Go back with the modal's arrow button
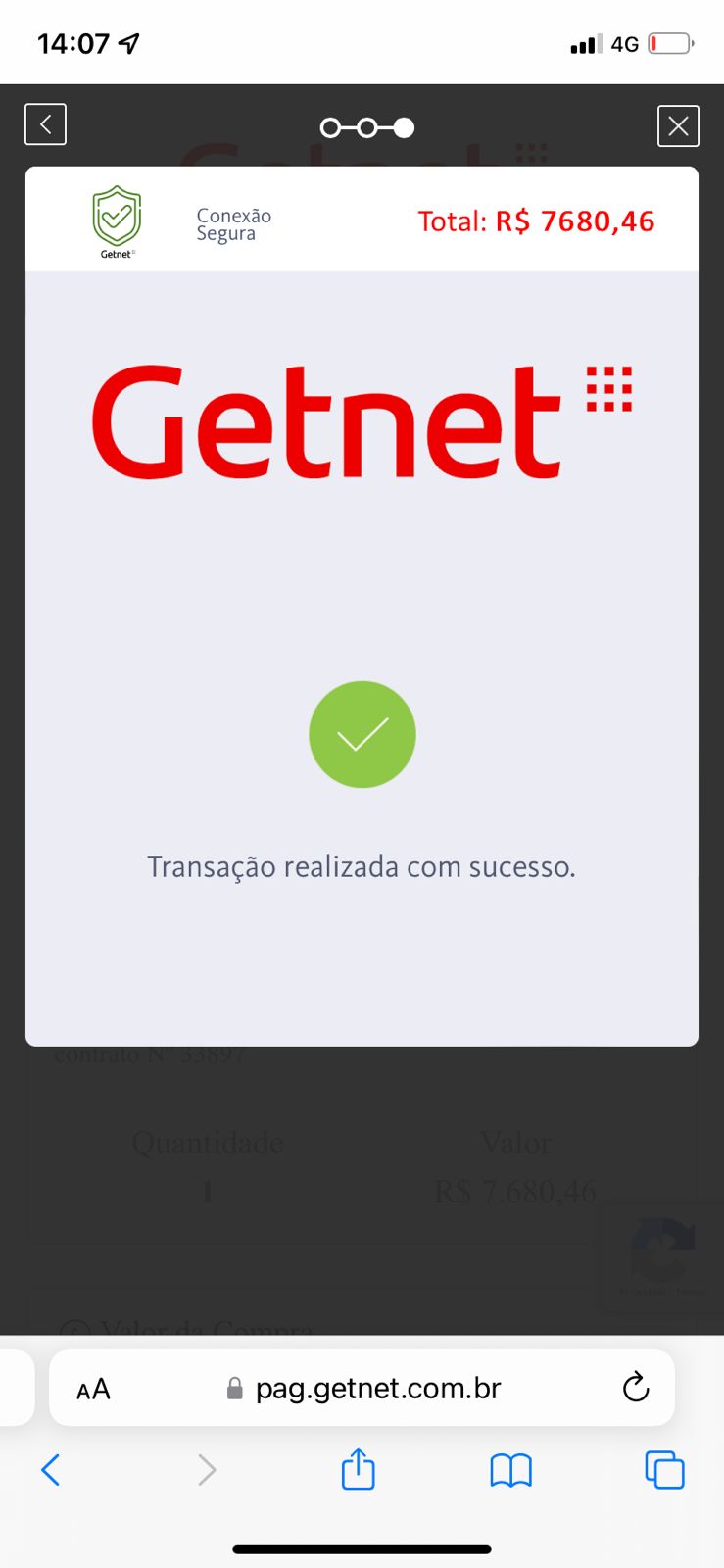The image size is (724, 1568). (45, 124)
